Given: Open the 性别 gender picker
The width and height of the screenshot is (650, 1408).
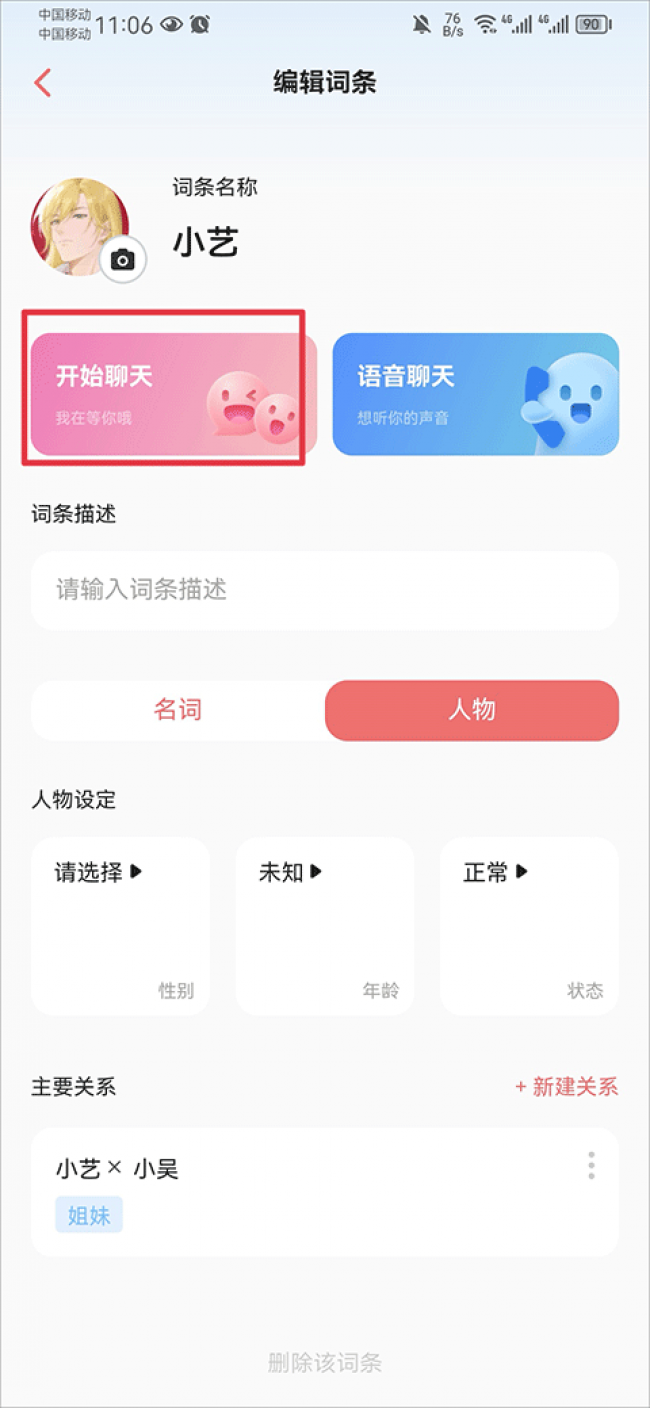Looking at the screenshot, I should pyautogui.click(x=120, y=925).
